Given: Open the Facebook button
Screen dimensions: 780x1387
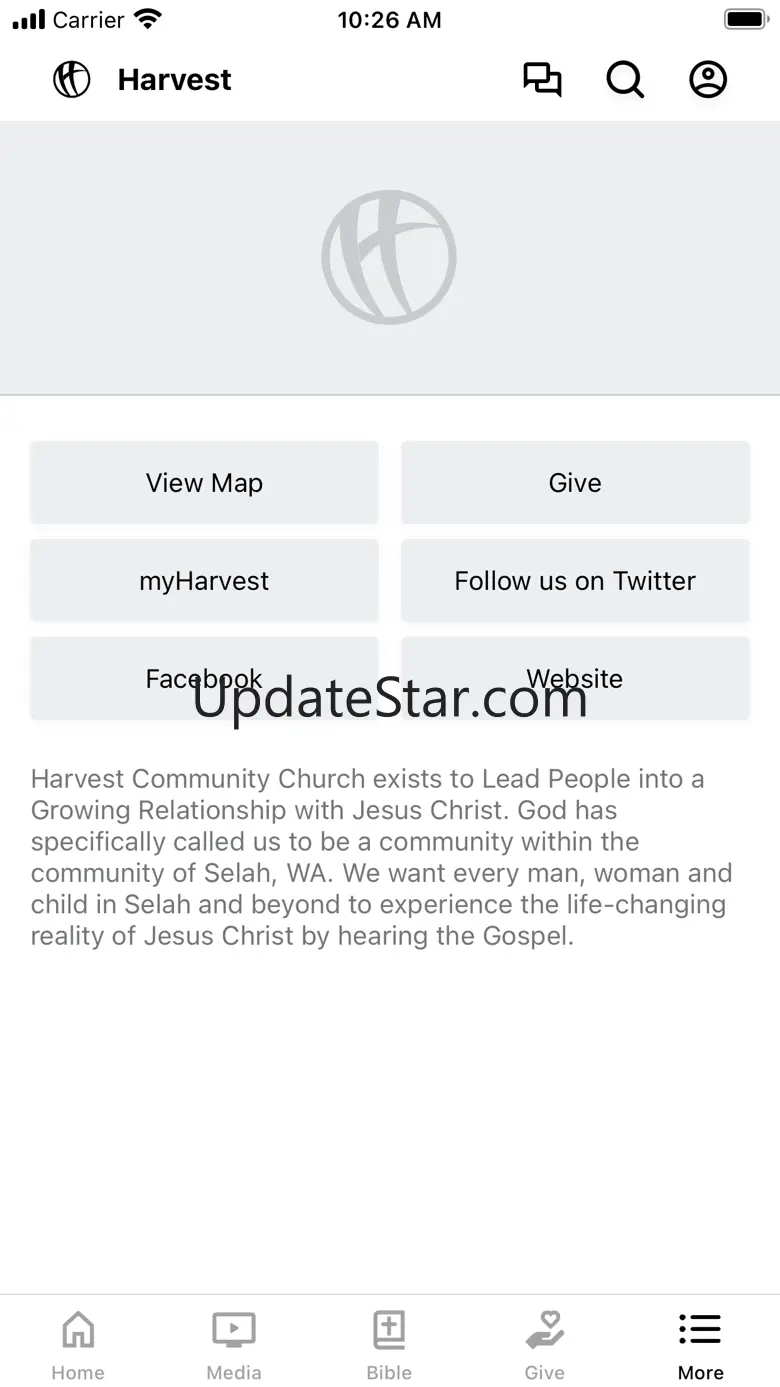Looking at the screenshot, I should pyautogui.click(x=204, y=679).
